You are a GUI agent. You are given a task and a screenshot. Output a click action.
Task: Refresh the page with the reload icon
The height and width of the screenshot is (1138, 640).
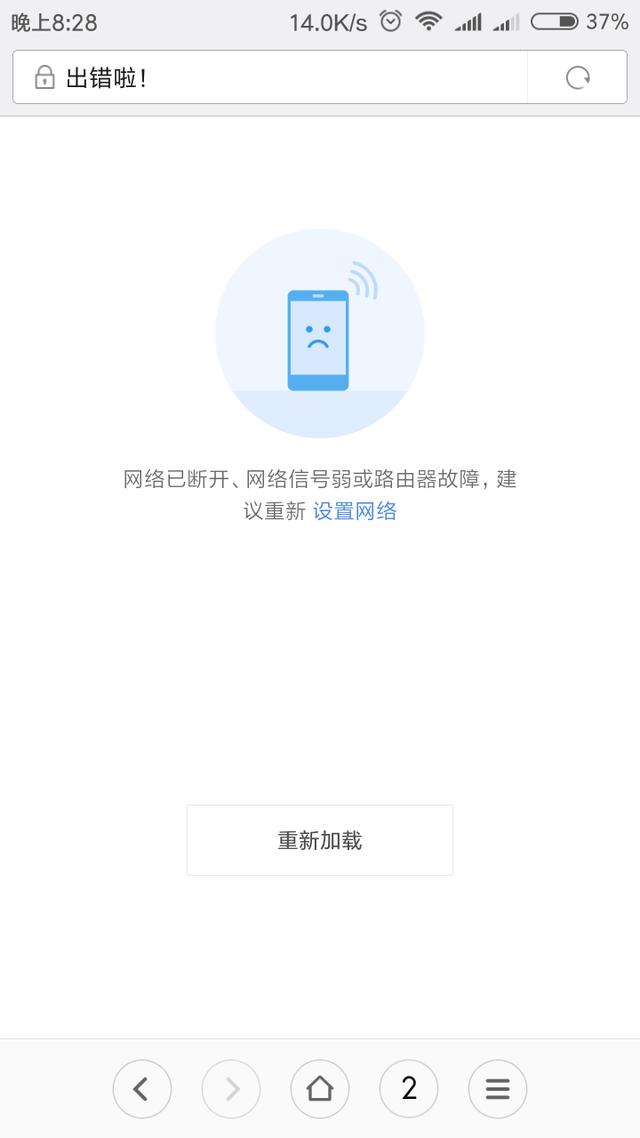[x=577, y=78]
